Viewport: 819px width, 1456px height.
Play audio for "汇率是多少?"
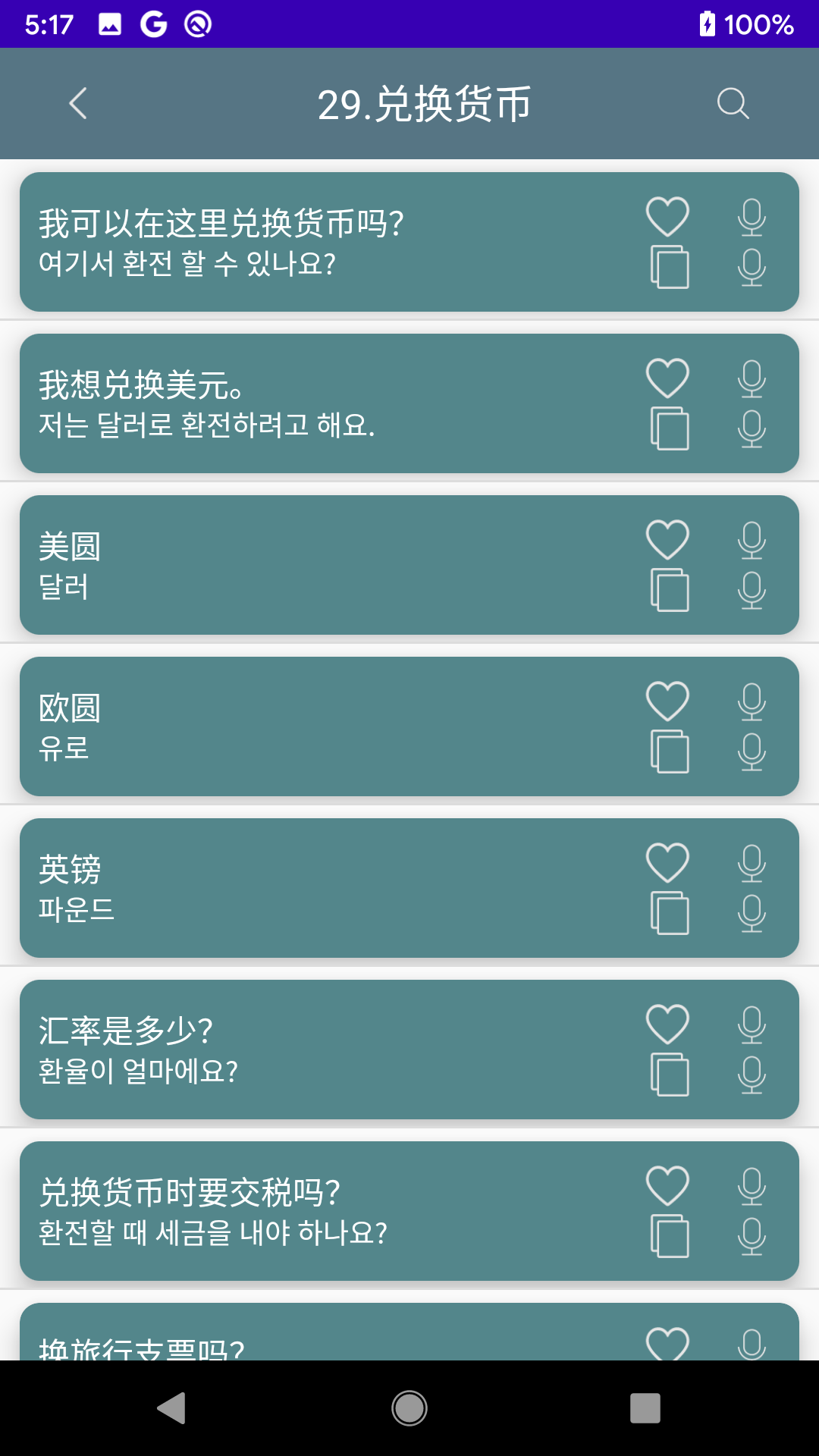click(752, 1024)
